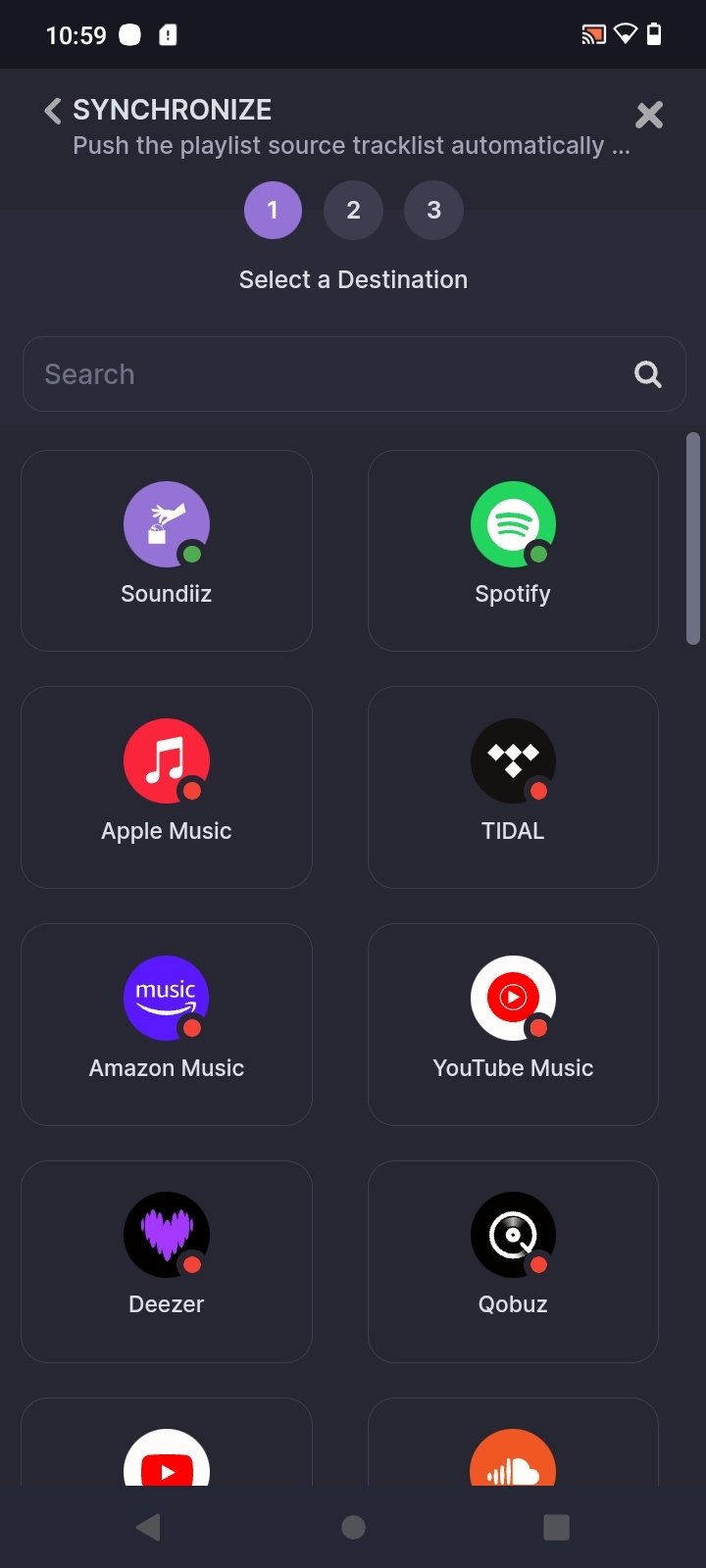
Task: Close the Synchronize dialog
Action: coord(649,116)
